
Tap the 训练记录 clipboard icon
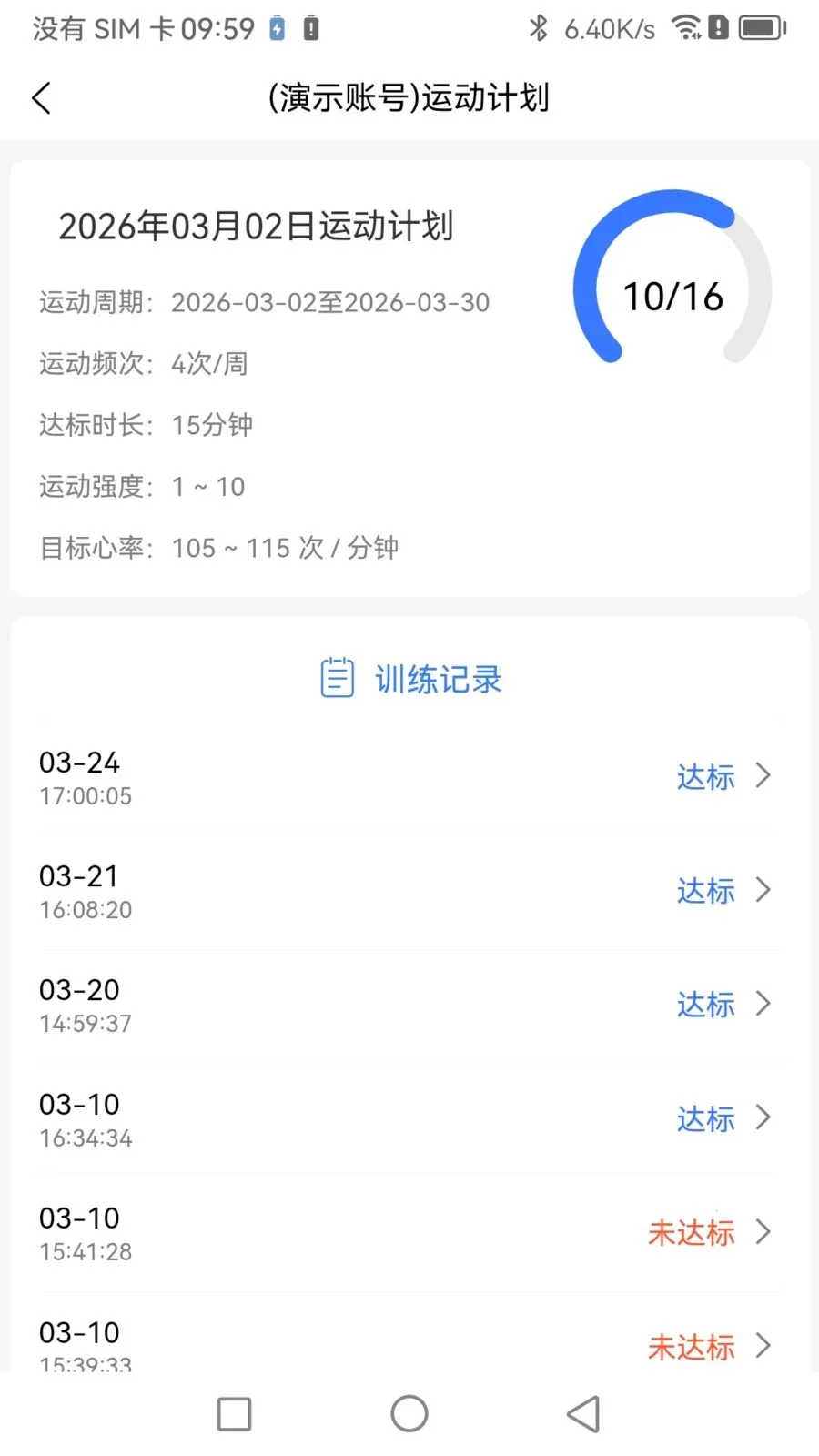pyautogui.click(x=337, y=677)
